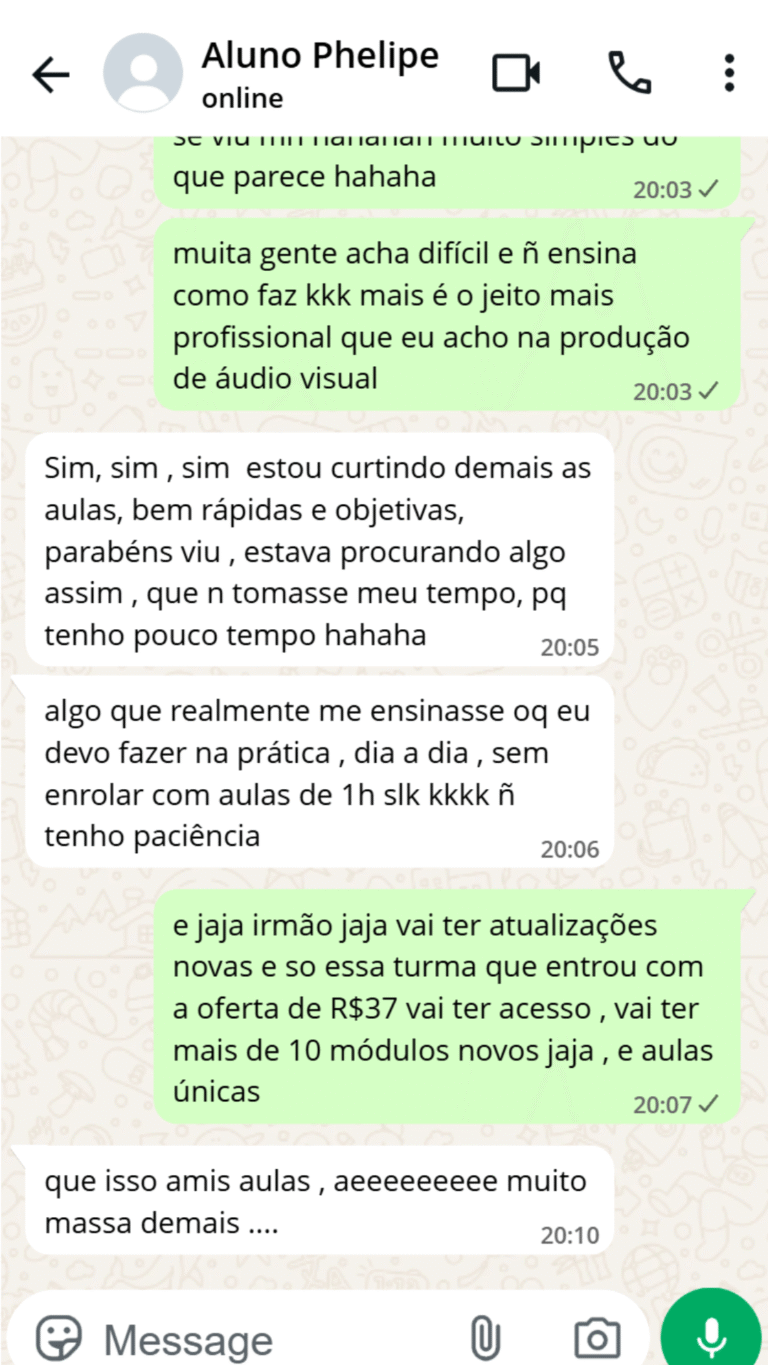Open the three-dot overflow menu

(x=729, y=73)
